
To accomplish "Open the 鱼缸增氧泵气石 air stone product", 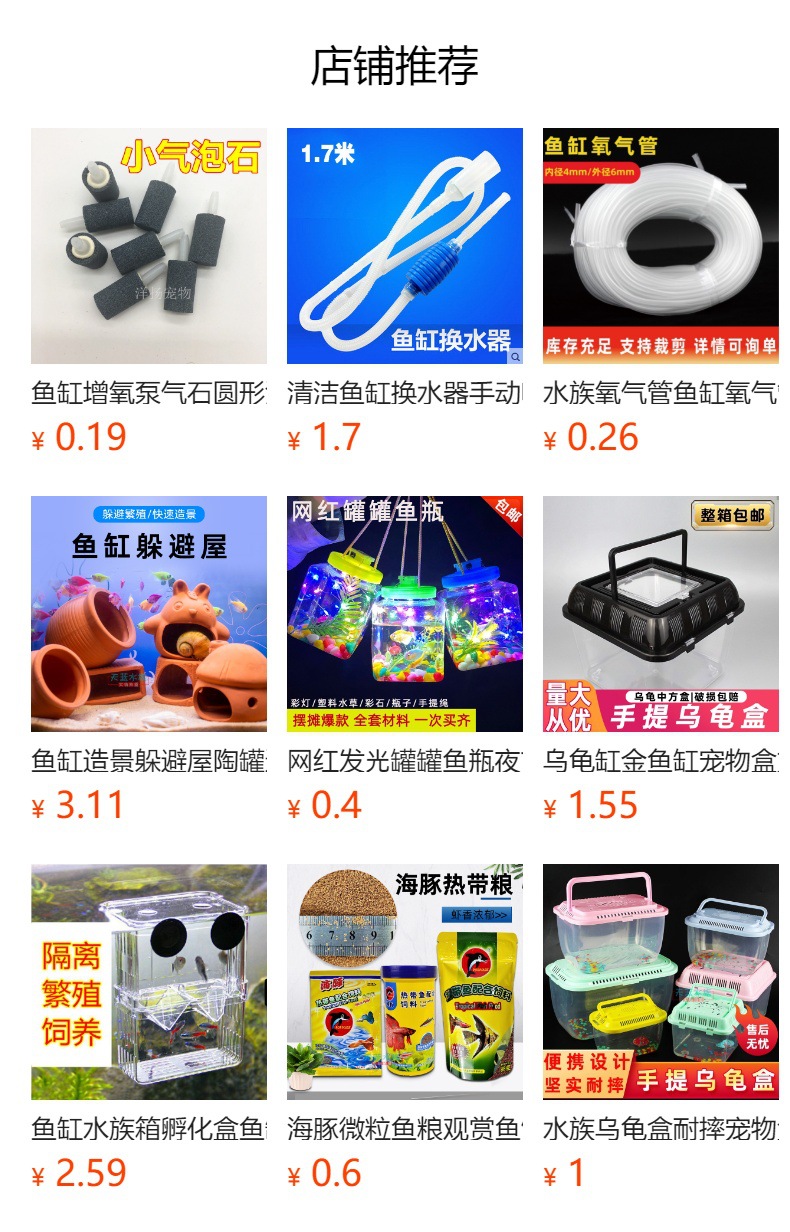I will coord(149,246).
